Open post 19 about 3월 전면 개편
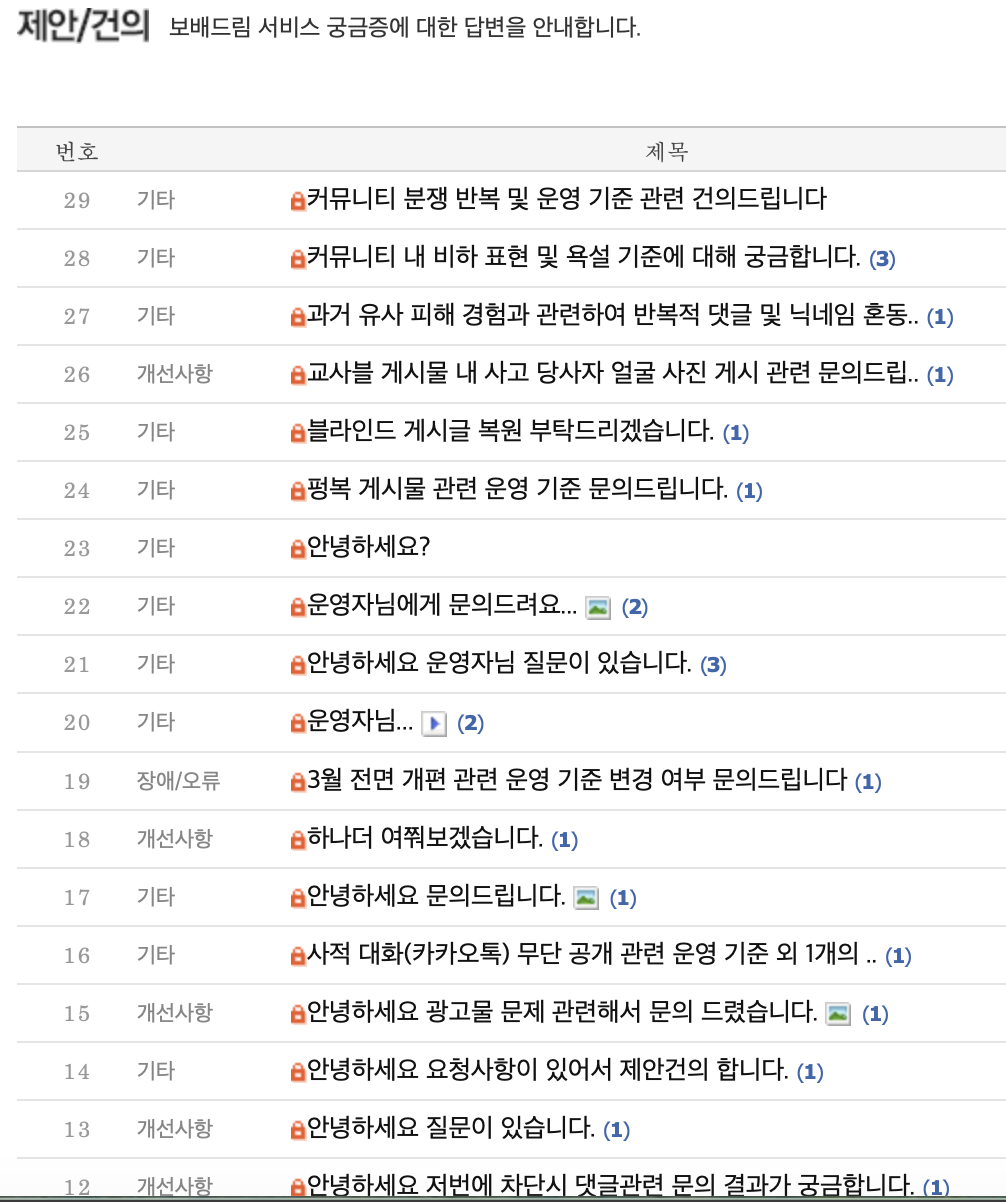The height and width of the screenshot is (1202, 1006). (x=576, y=780)
